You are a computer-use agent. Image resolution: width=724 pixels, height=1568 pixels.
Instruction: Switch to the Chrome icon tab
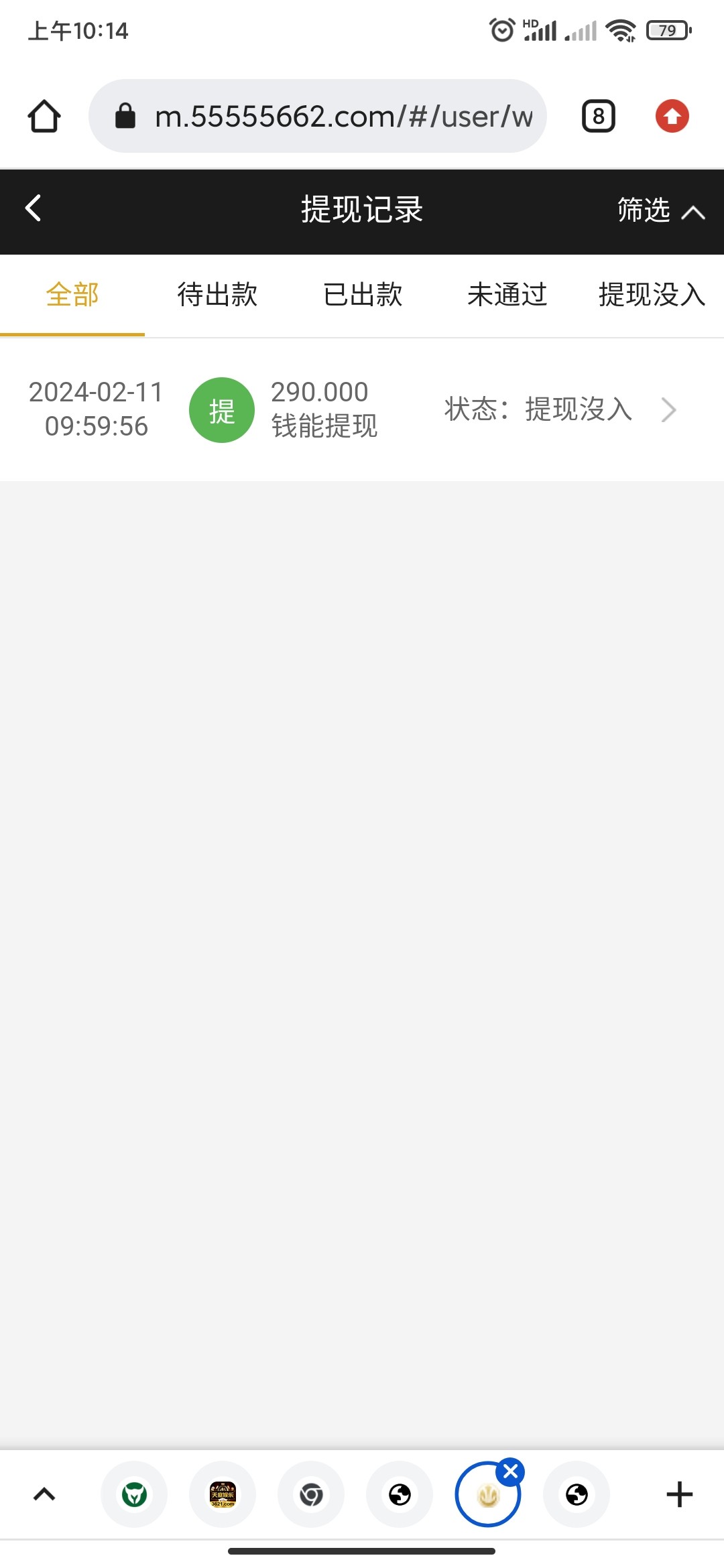click(311, 1494)
